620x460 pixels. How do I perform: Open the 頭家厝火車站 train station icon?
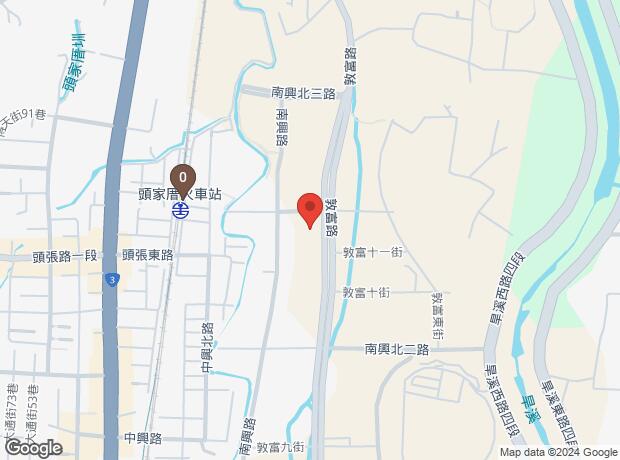click(x=182, y=211)
